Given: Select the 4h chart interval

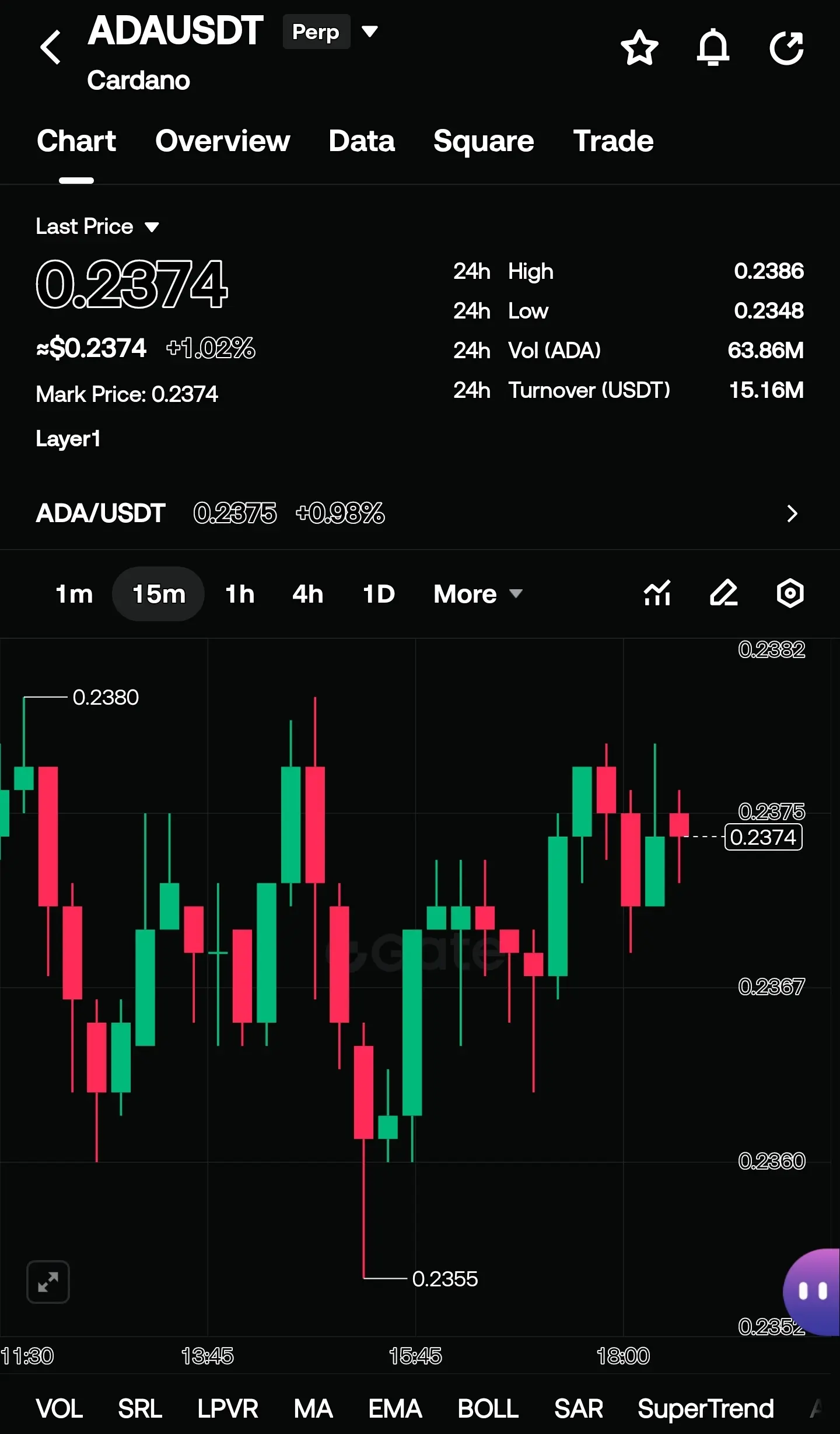Looking at the screenshot, I should [x=307, y=594].
